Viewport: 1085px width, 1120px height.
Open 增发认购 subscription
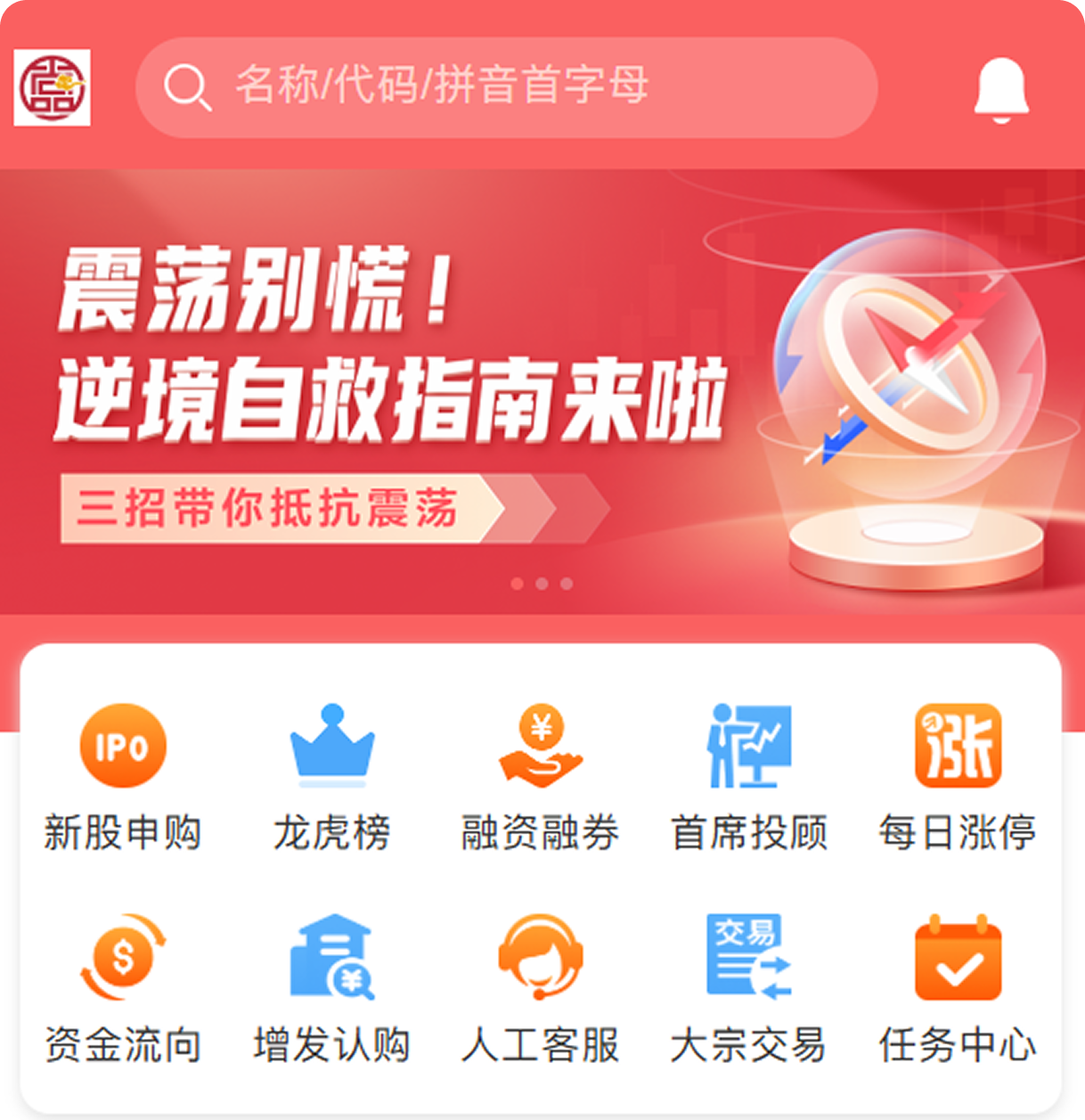pyautogui.click(x=331, y=989)
